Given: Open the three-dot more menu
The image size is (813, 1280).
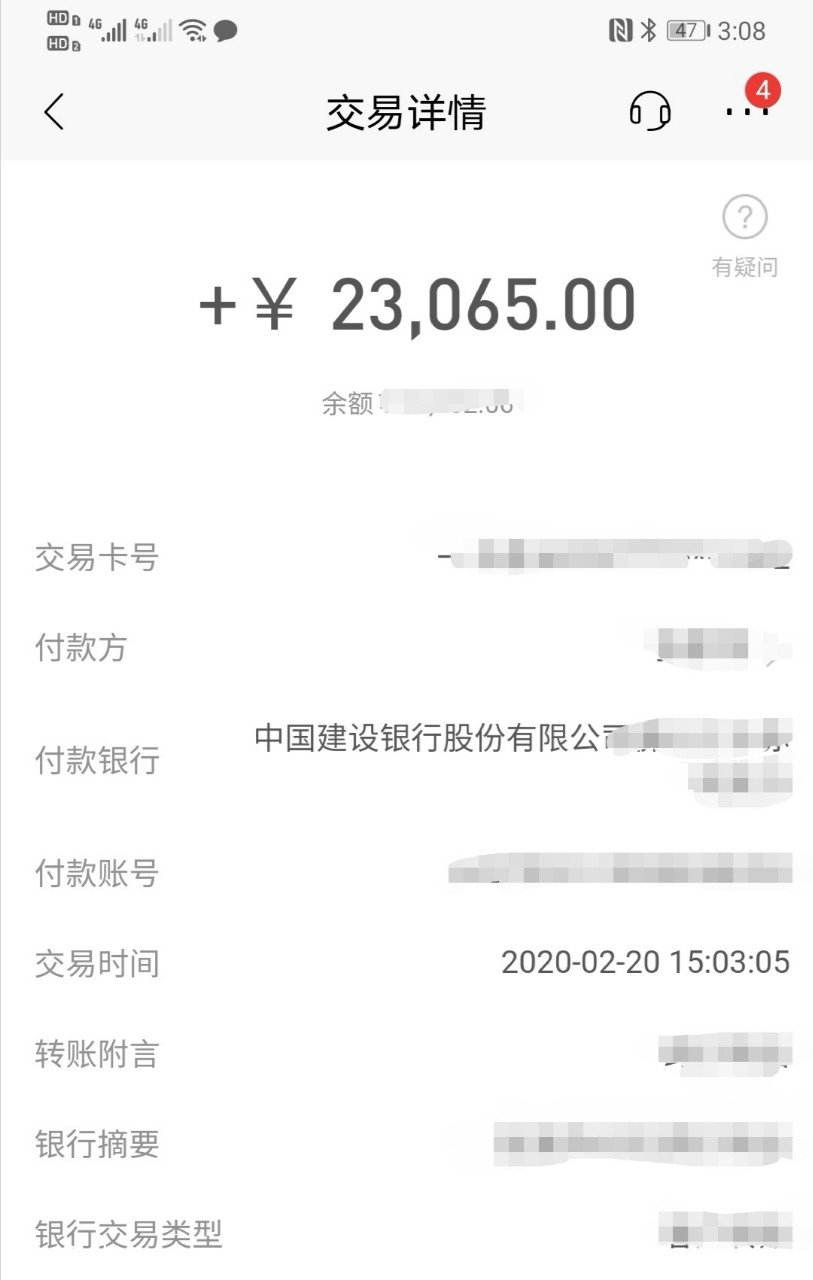Looking at the screenshot, I should (746, 111).
